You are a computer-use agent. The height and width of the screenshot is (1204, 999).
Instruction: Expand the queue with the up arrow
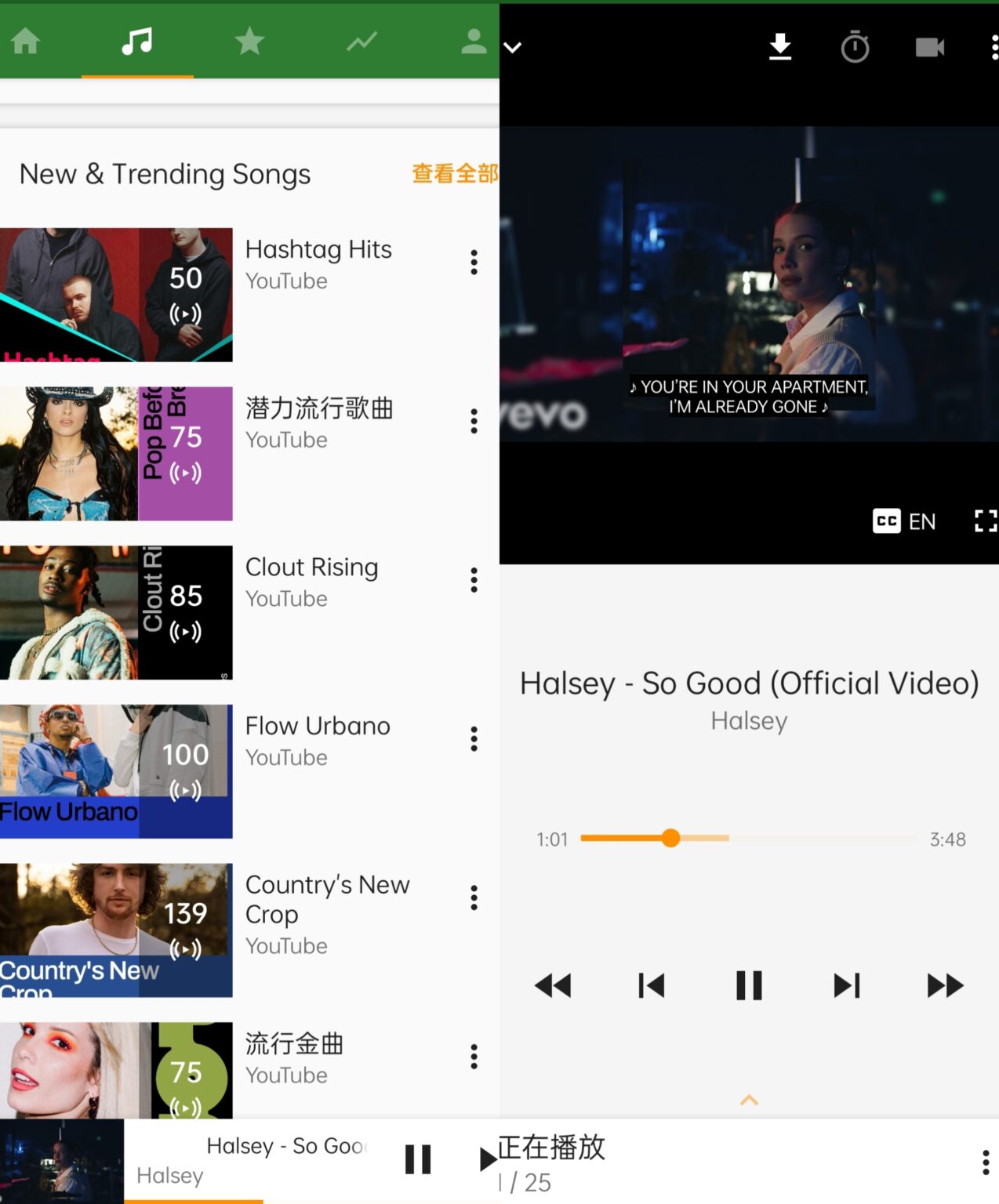(749, 1101)
